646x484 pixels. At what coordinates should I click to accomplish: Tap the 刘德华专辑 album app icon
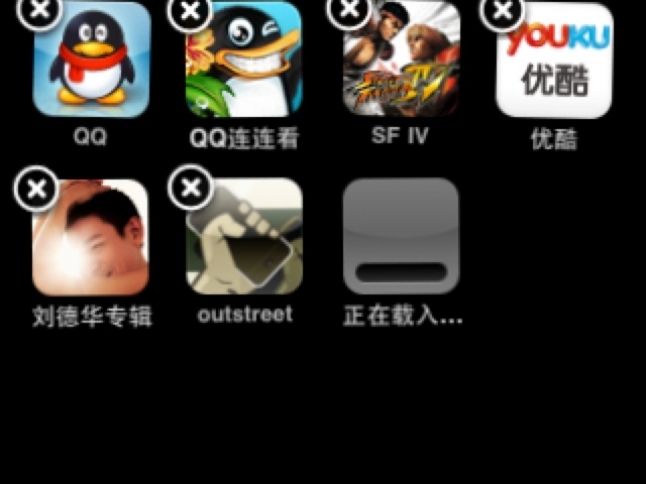point(91,237)
